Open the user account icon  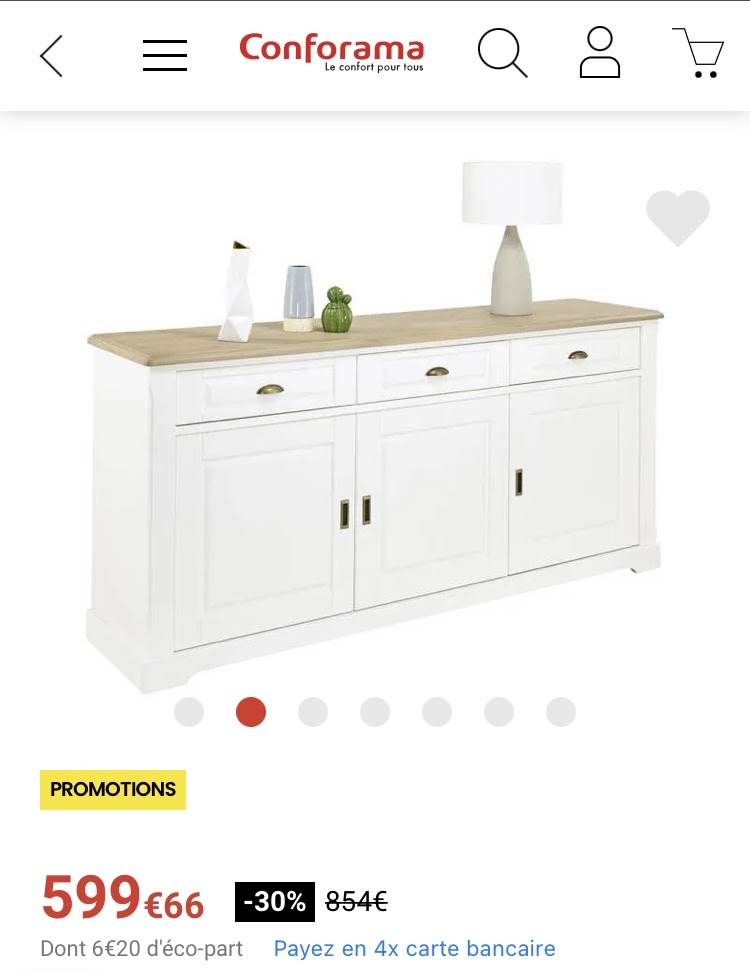pyautogui.click(x=600, y=53)
